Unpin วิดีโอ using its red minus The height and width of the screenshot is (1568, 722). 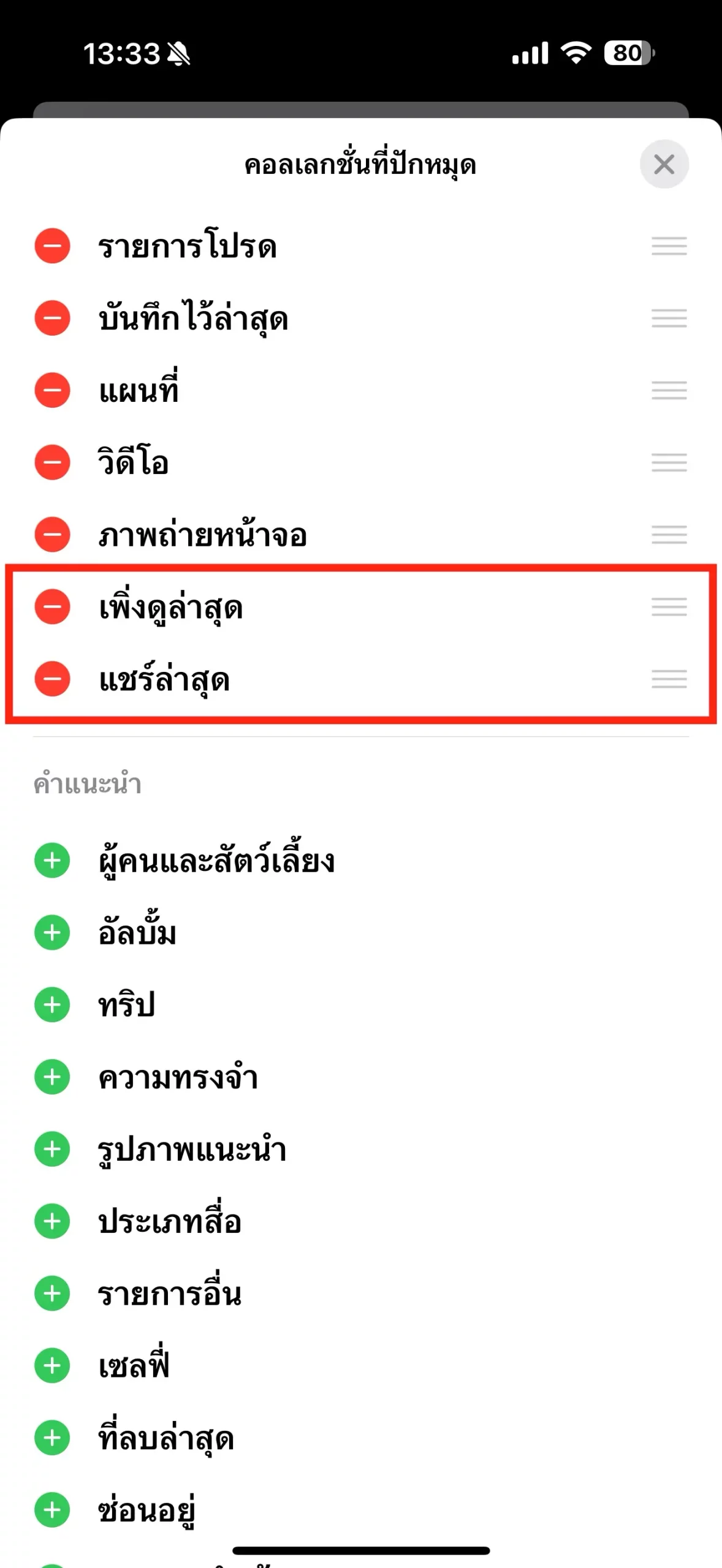click(52, 462)
